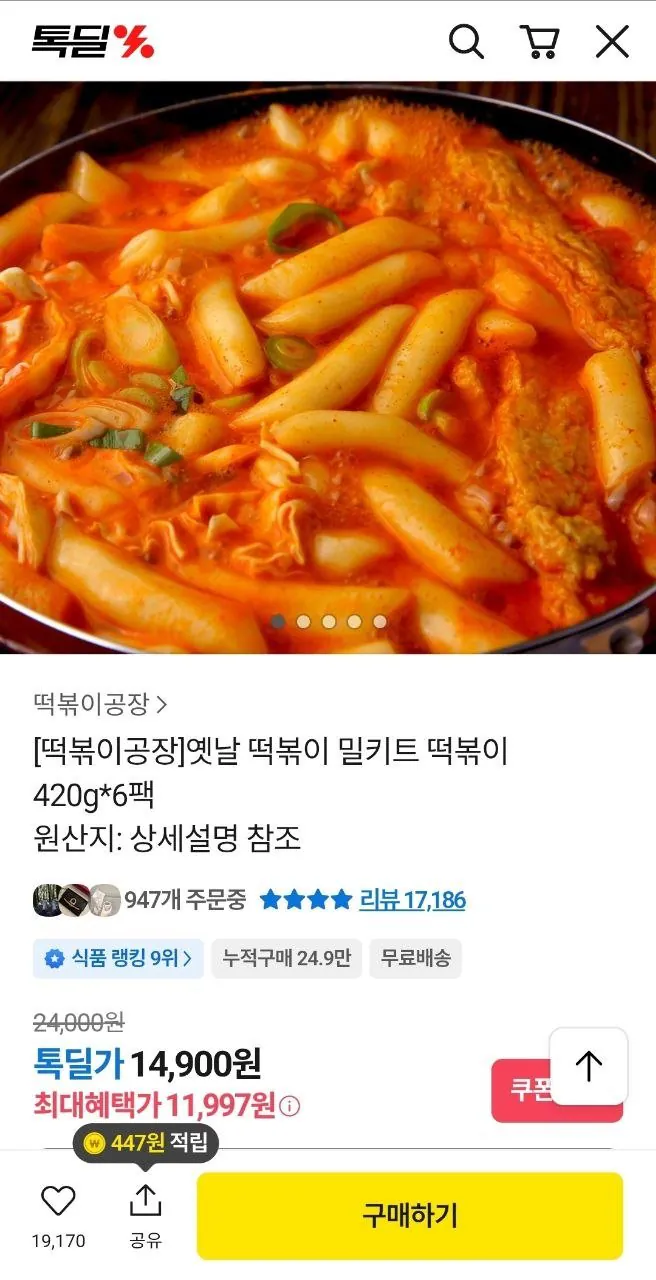Tap 구매하기 to buy now
This screenshot has width=656, height=1280.
(409, 1215)
